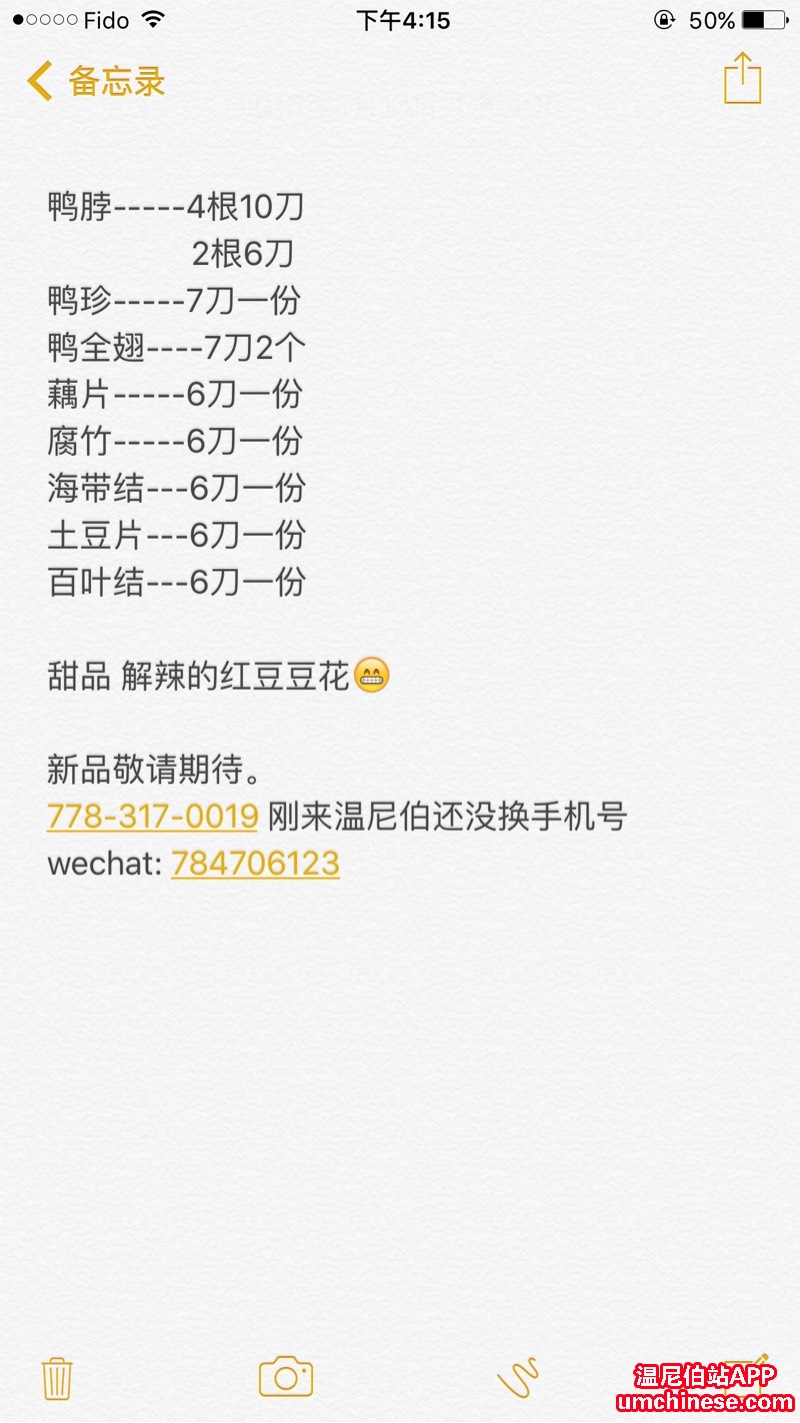Open the sketch drawing tool
This screenshot has height=1423, width=800.
pyautogui.click(x=518, y=1377)
